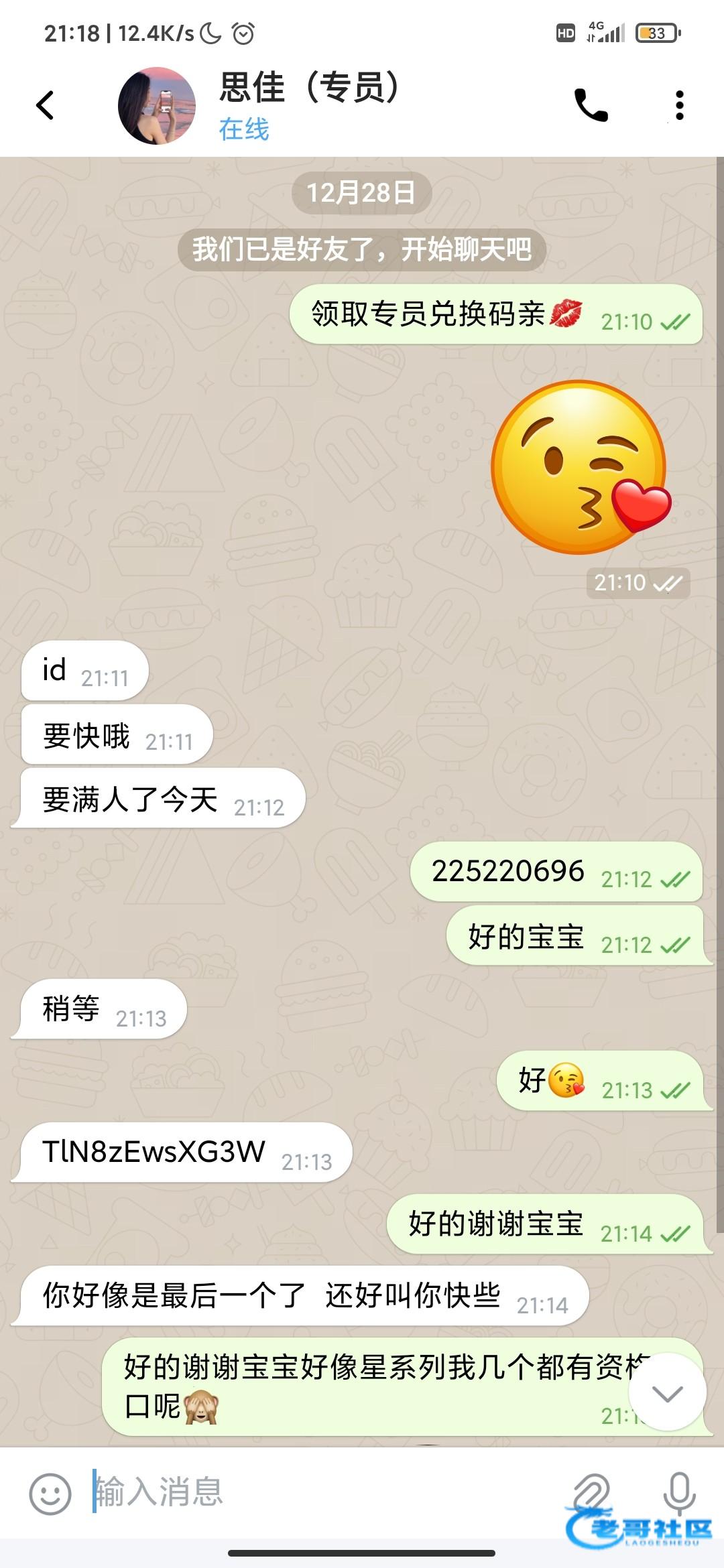724x1568 pixels.
Task: Start a voice call with 思佳
Action: tap(591, 105)
